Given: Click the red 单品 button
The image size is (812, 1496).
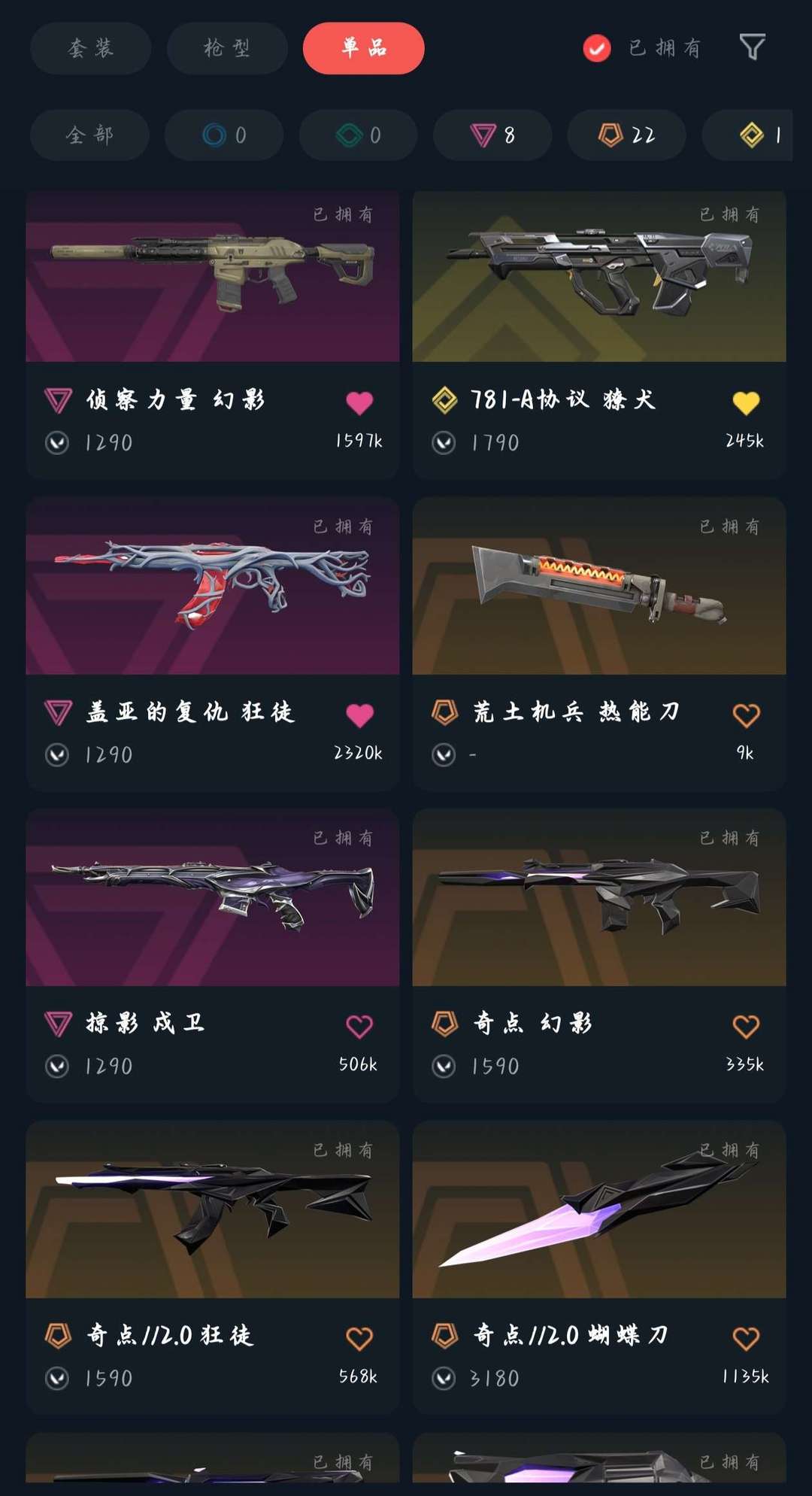Looking at the screenshot, I should click(x=363, y=48).
